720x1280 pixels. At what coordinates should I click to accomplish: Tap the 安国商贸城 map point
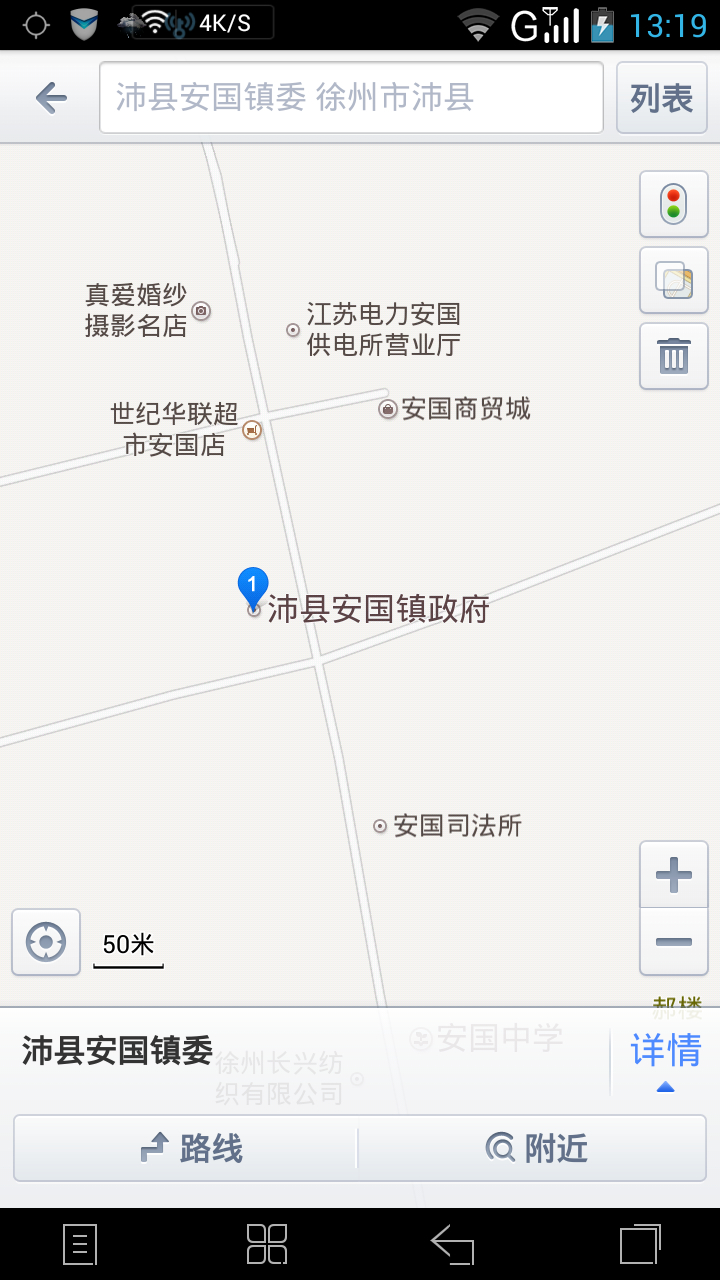click(x=455, y=409)
